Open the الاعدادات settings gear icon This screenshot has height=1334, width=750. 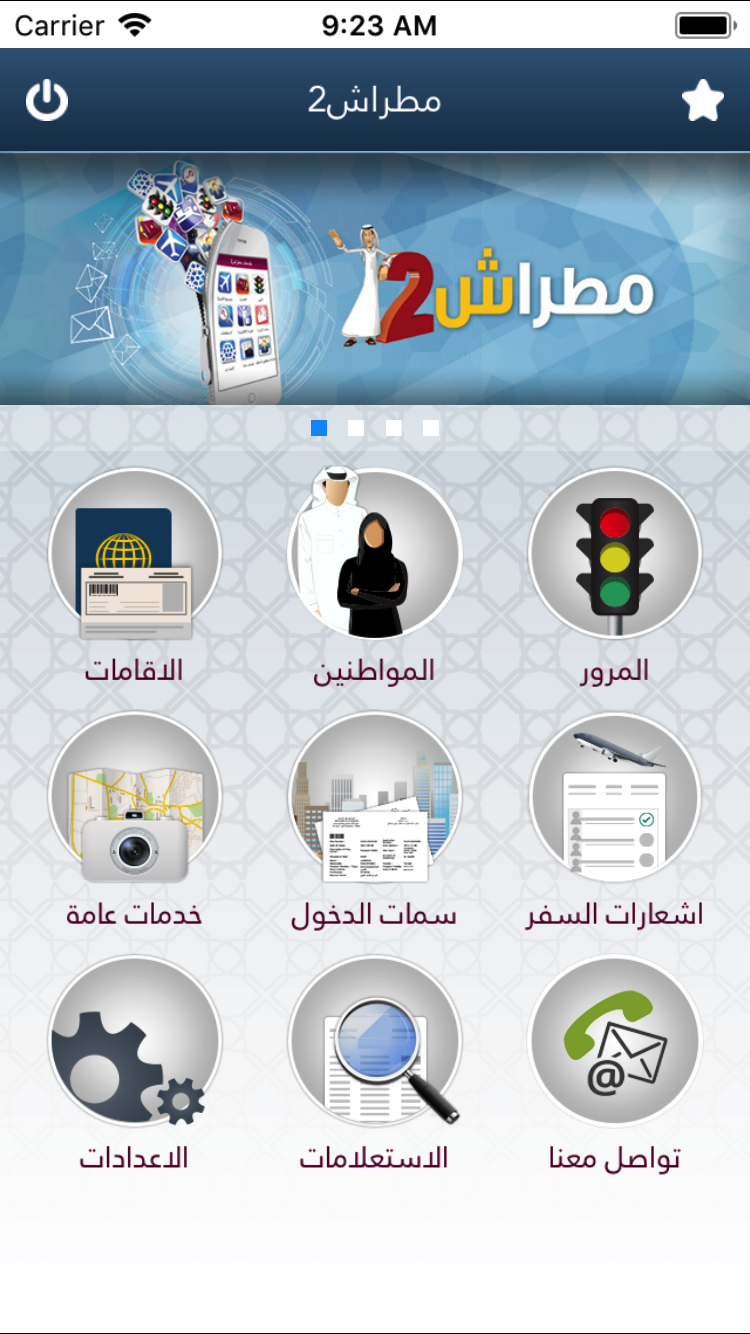pyautogui.click(x=135, y=1040)
